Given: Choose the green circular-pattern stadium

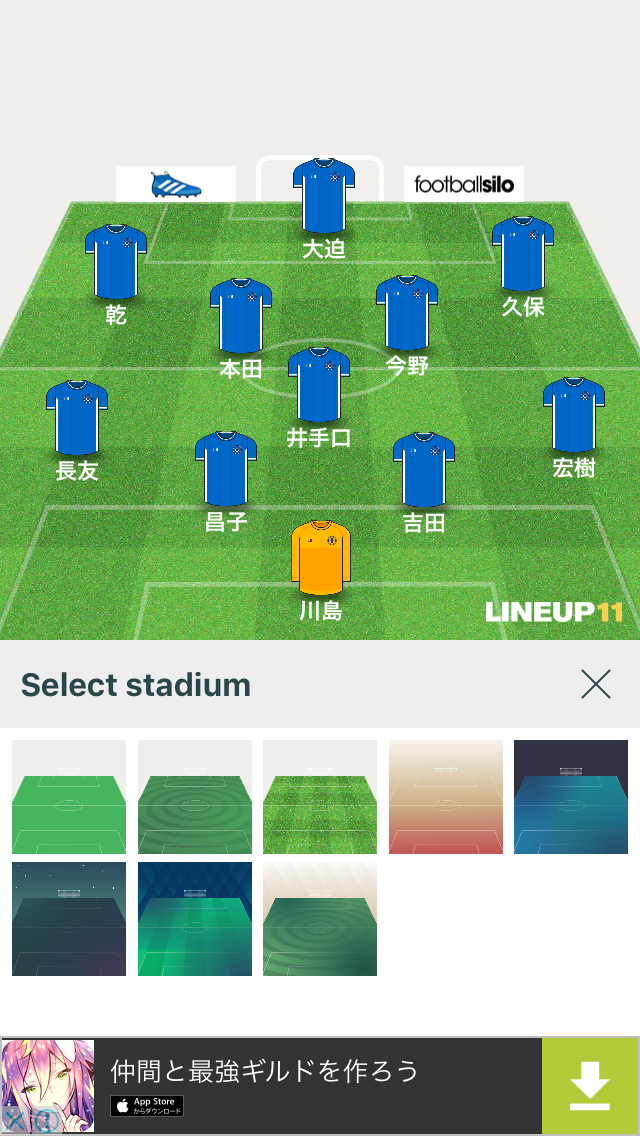Looking at the screenshot, I should tap(195, 797).
